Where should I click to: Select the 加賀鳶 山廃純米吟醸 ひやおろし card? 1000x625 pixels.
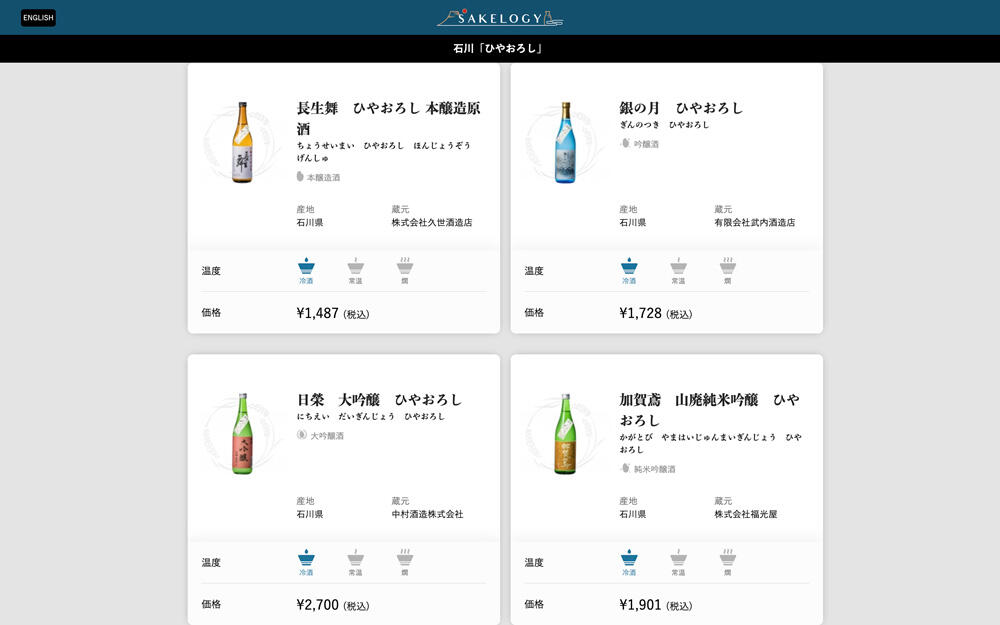709,409
